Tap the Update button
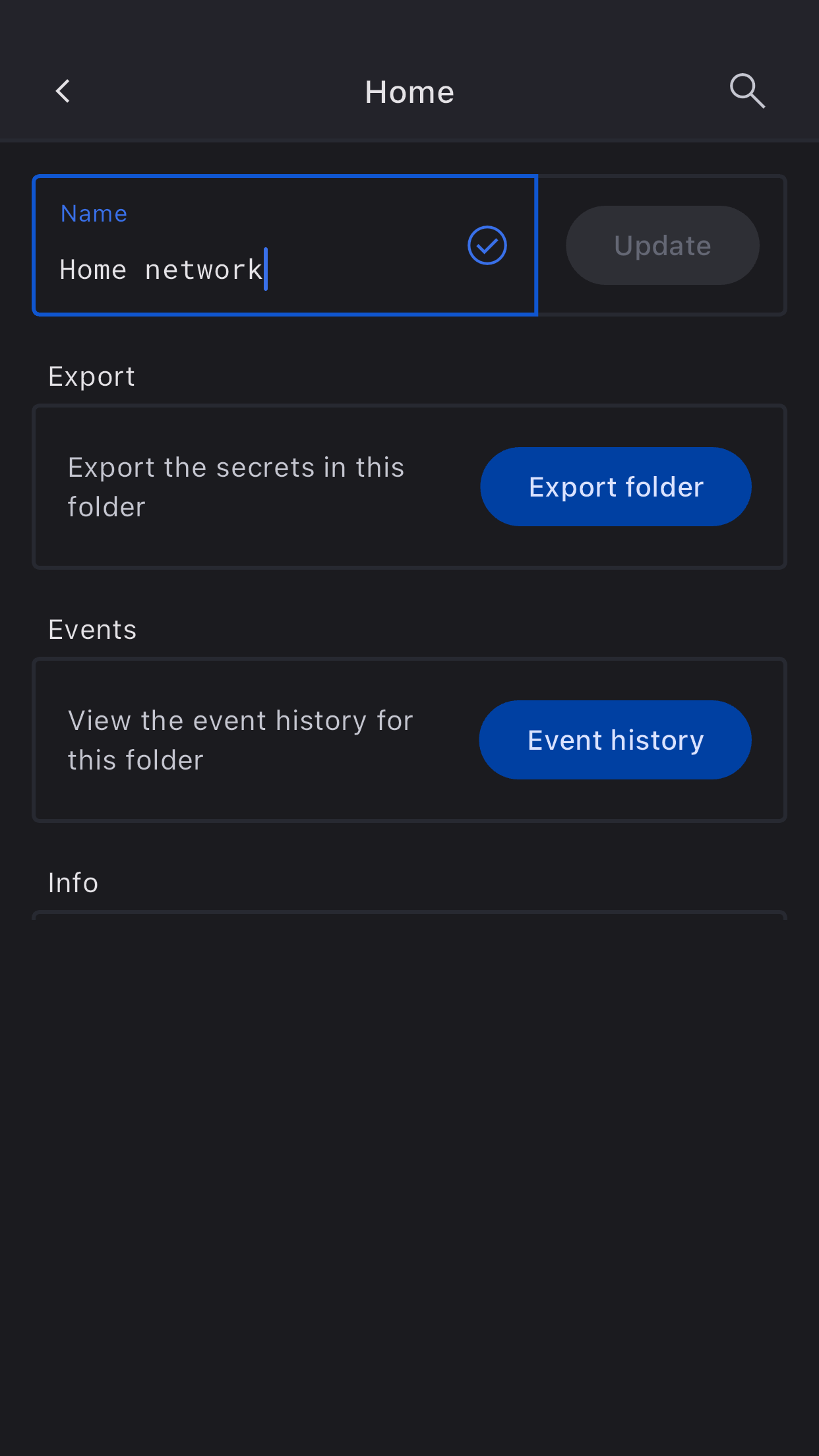 click(x=662, y=245)
